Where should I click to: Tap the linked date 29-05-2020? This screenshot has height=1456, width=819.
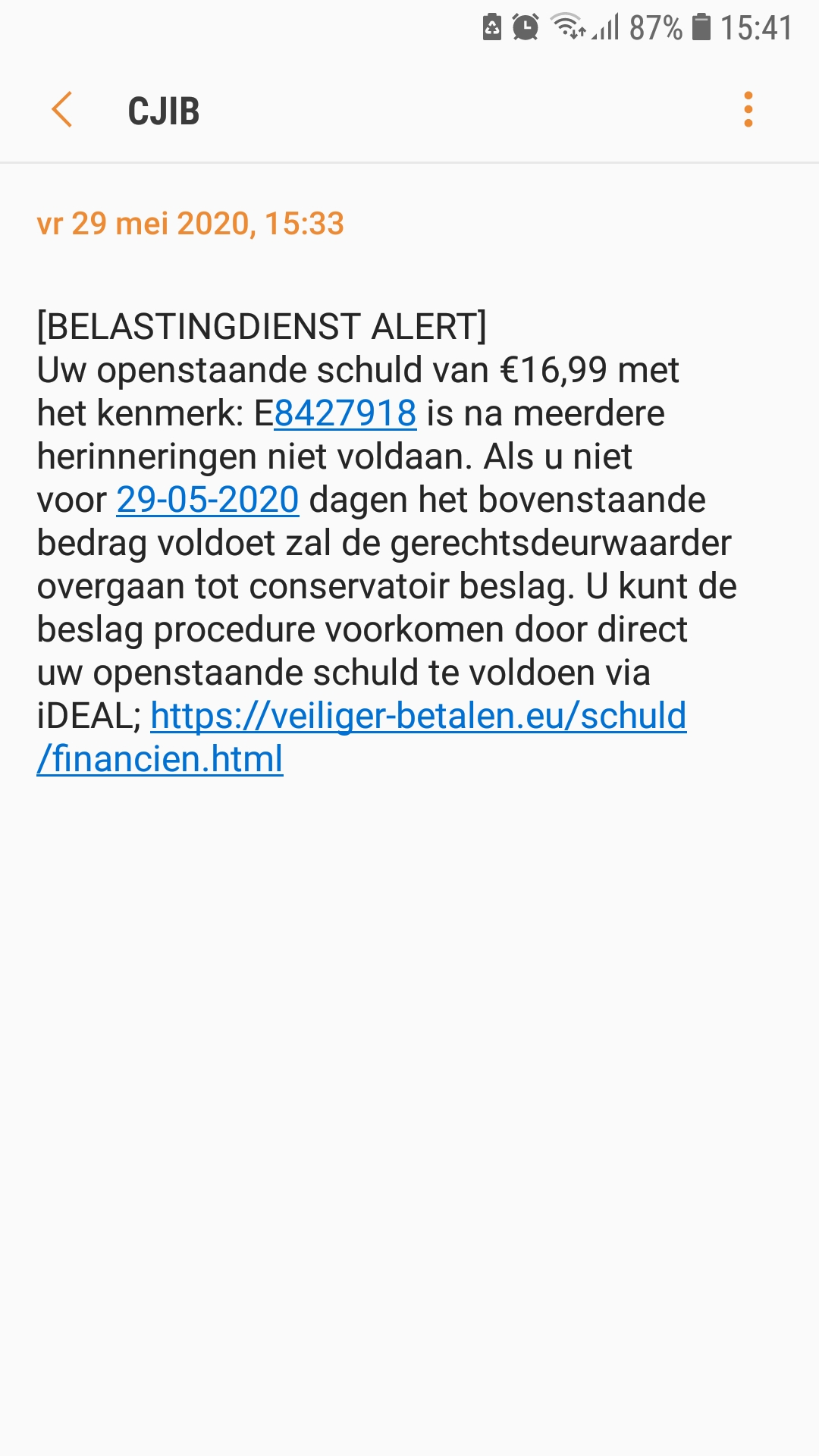tap(208, 500)
